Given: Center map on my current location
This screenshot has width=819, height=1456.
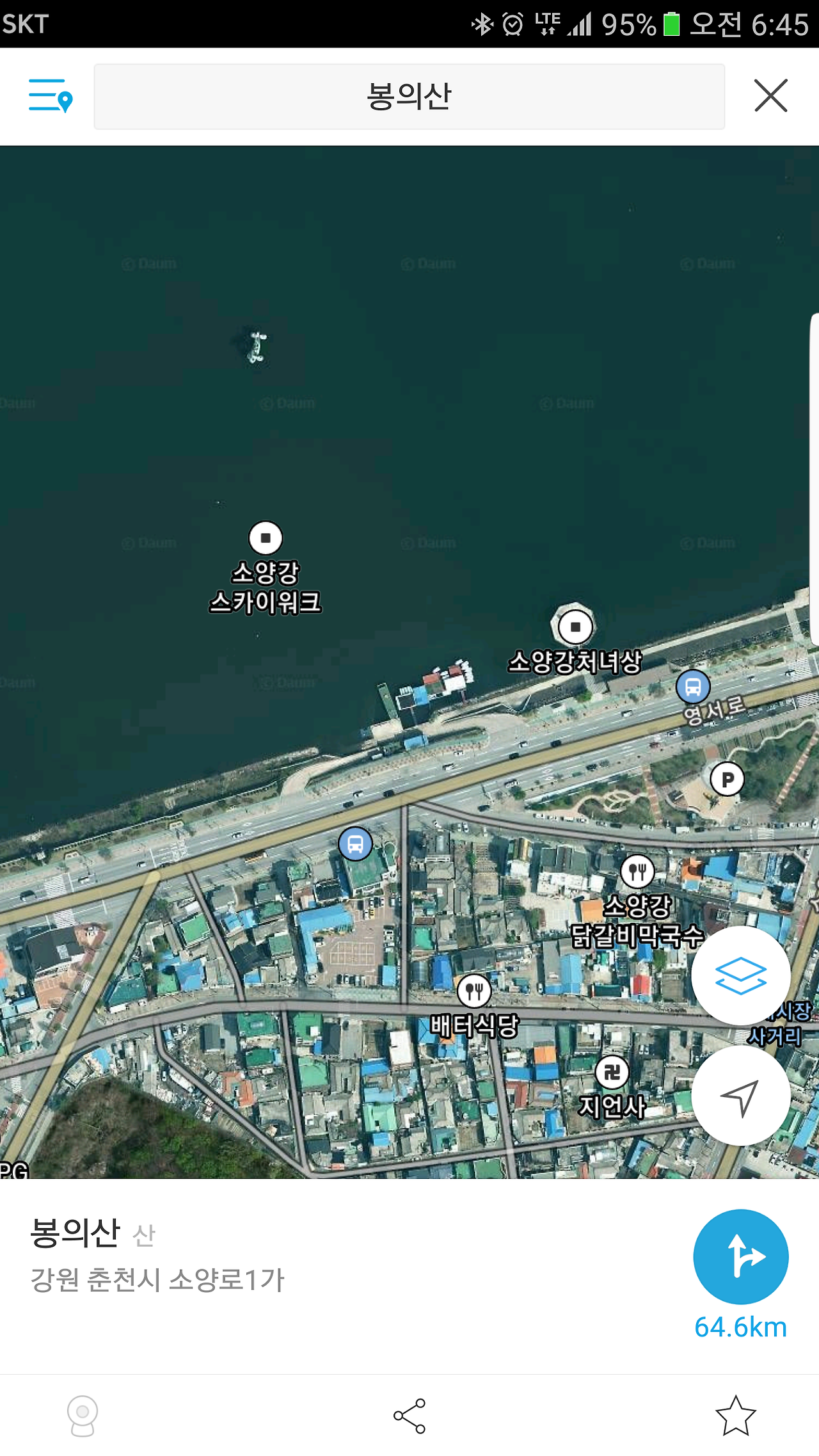Looking at the screenshot, I should click(740, 1096).
